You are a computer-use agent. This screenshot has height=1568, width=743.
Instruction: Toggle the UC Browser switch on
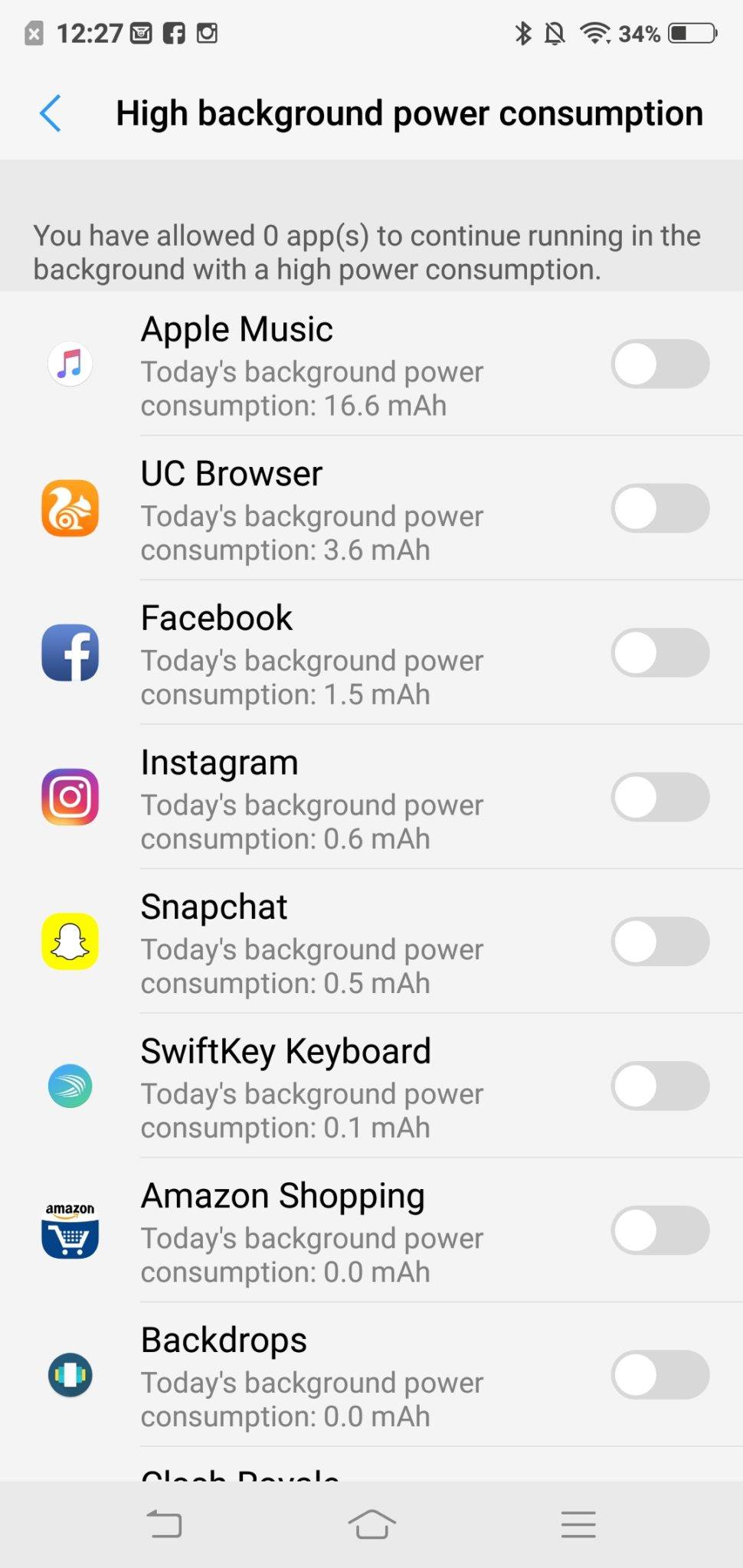[x=660, y=508]
